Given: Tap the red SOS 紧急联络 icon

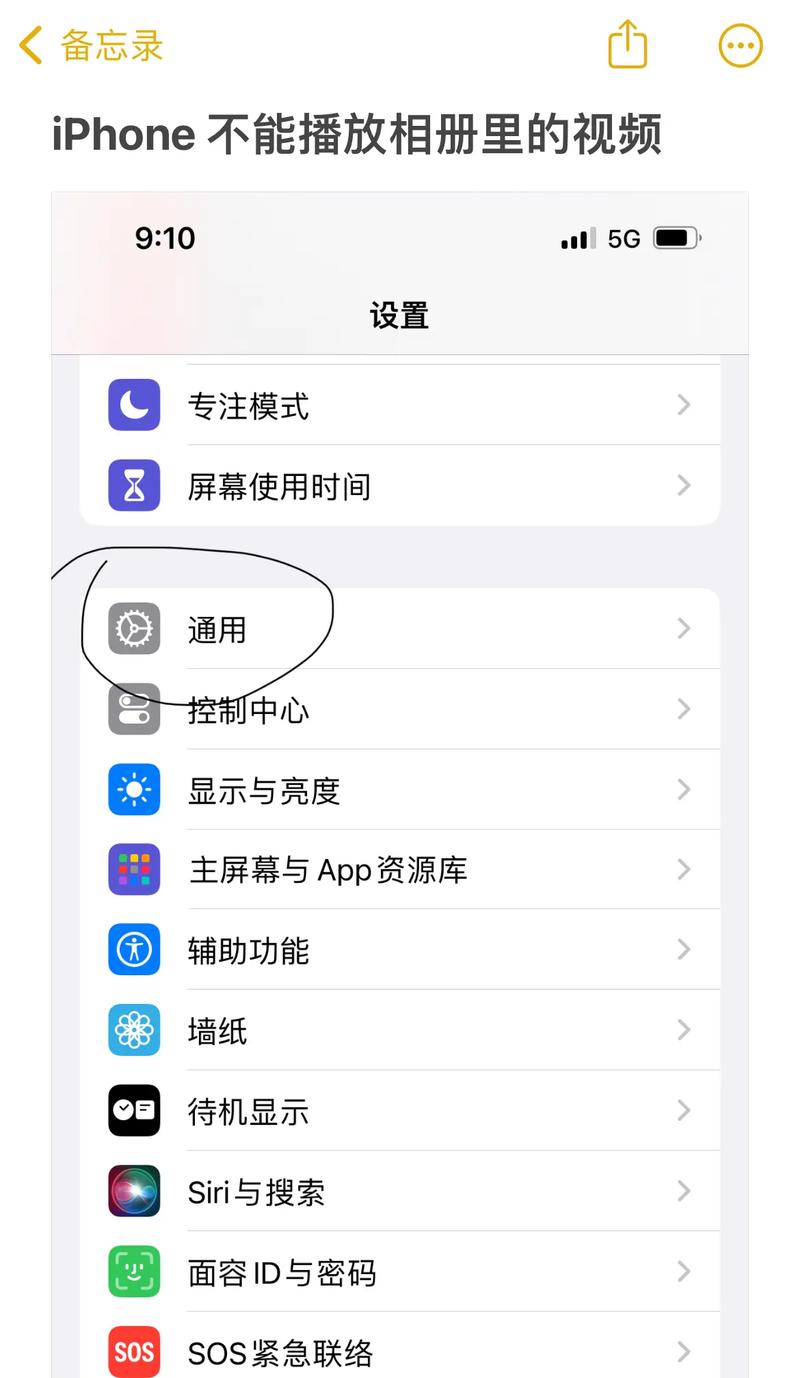Looking at the screenshot, I should [133, 1351].
